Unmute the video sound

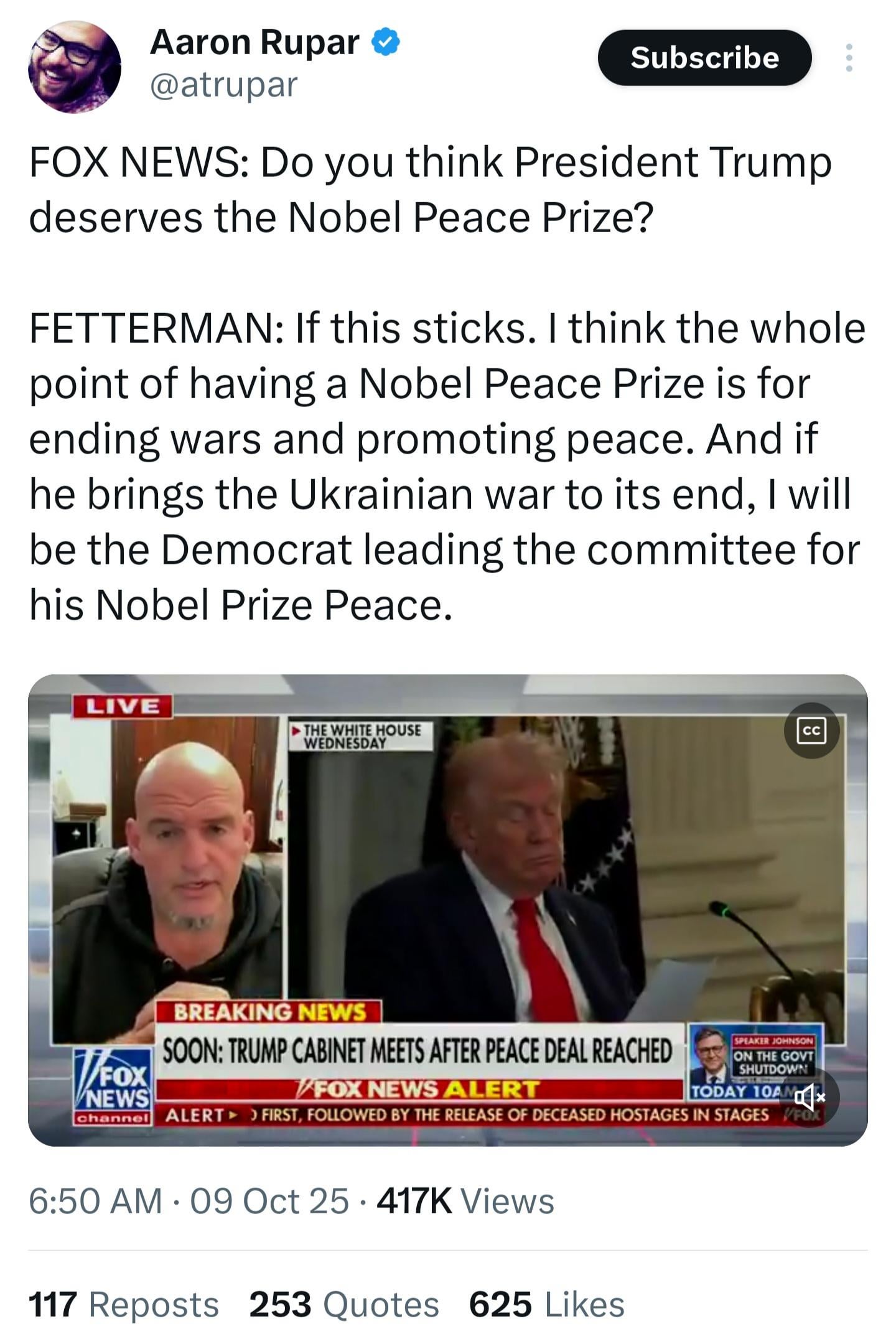click(x=811, y=1098)
